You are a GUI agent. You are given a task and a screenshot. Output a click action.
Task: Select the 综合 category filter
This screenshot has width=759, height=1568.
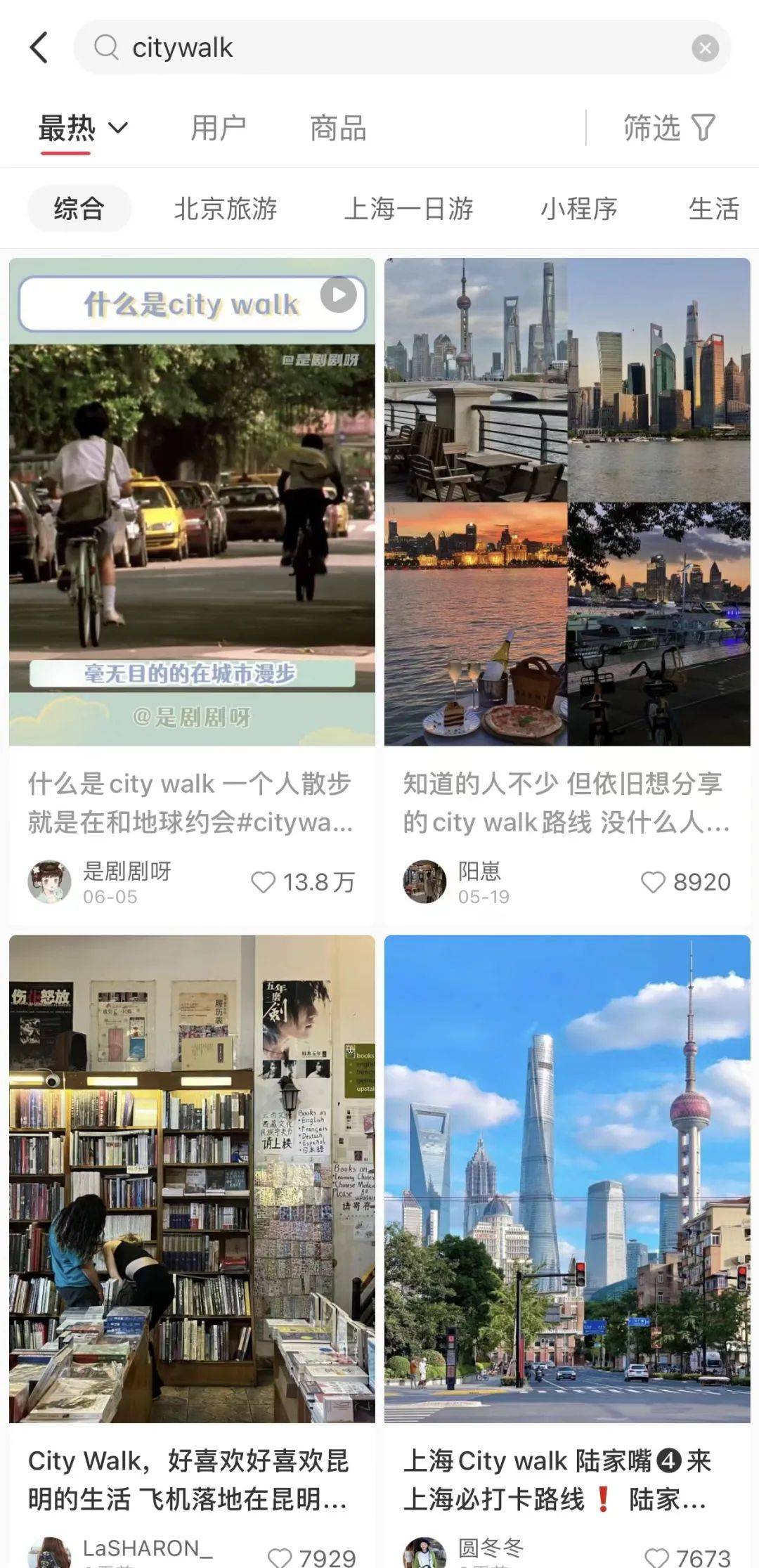click(x=79, y=209)
